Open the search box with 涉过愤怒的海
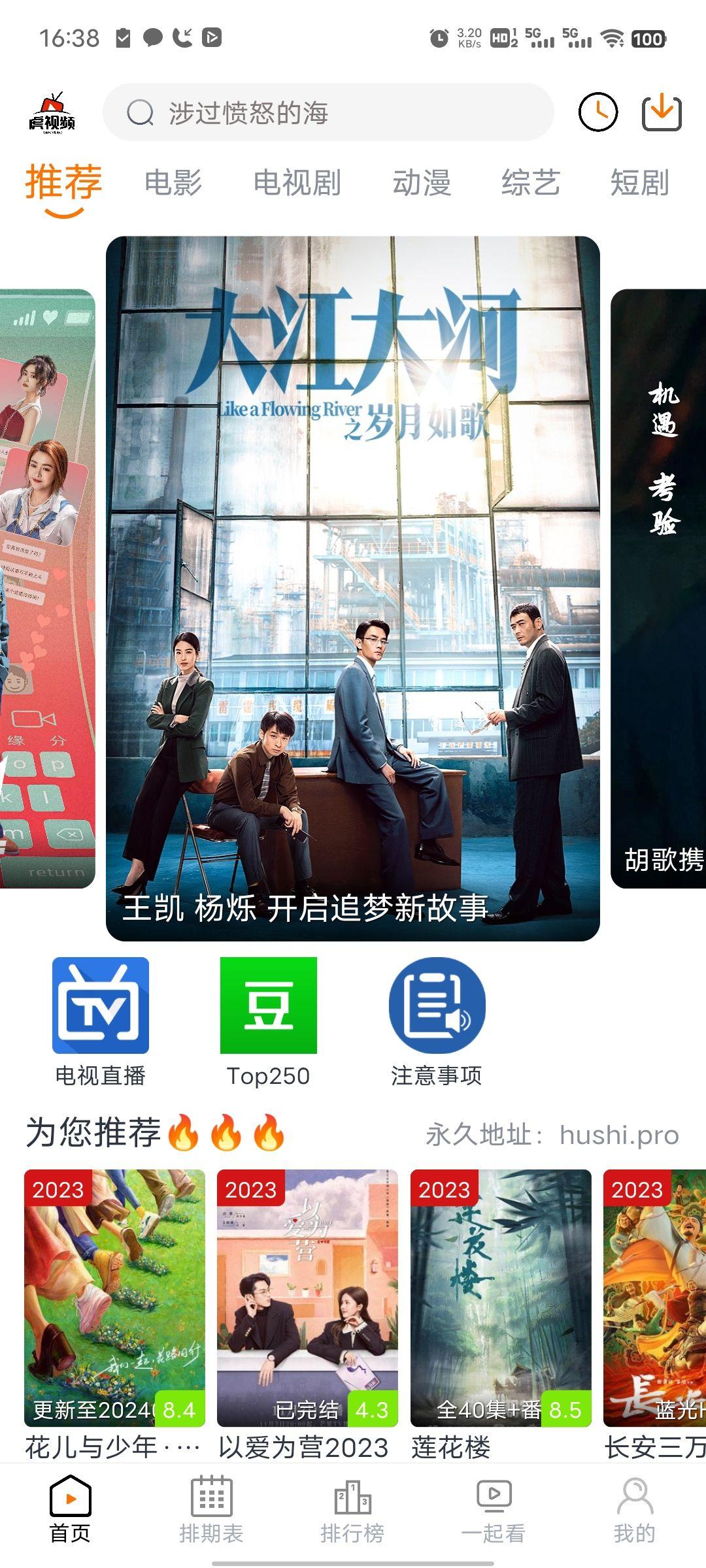Image resolution: width=706 pixels, height=1568 pixels. [327, 112]
